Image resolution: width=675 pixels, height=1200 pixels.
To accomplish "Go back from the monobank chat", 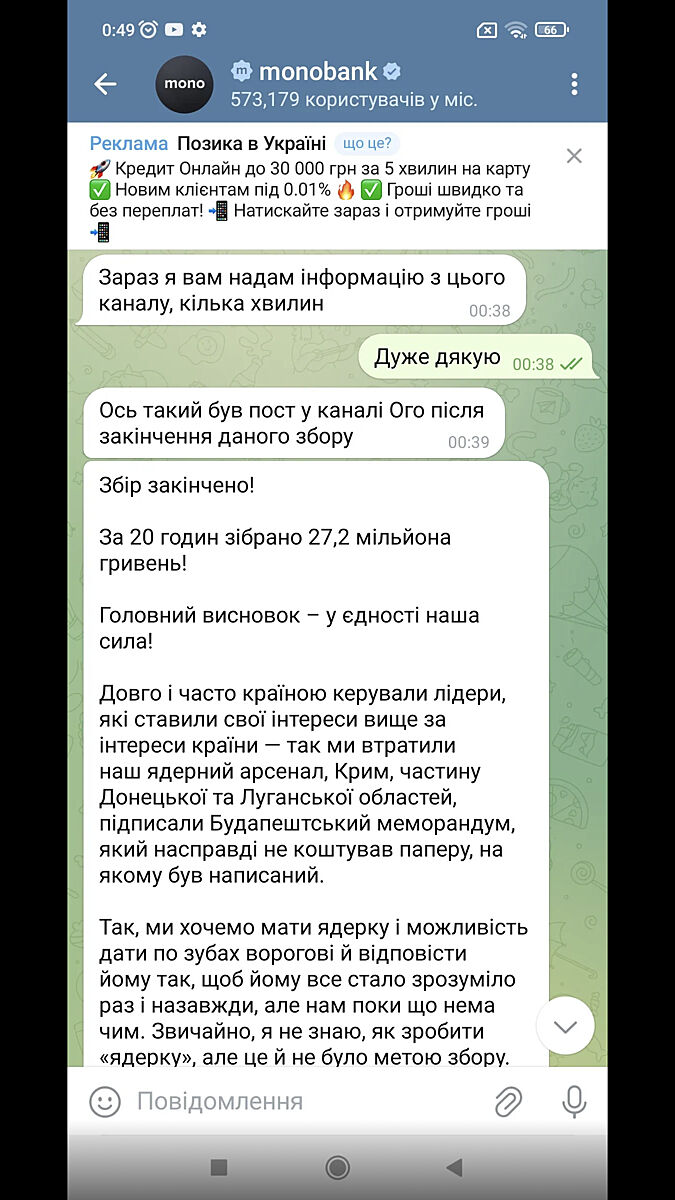I will coord(105,84).
